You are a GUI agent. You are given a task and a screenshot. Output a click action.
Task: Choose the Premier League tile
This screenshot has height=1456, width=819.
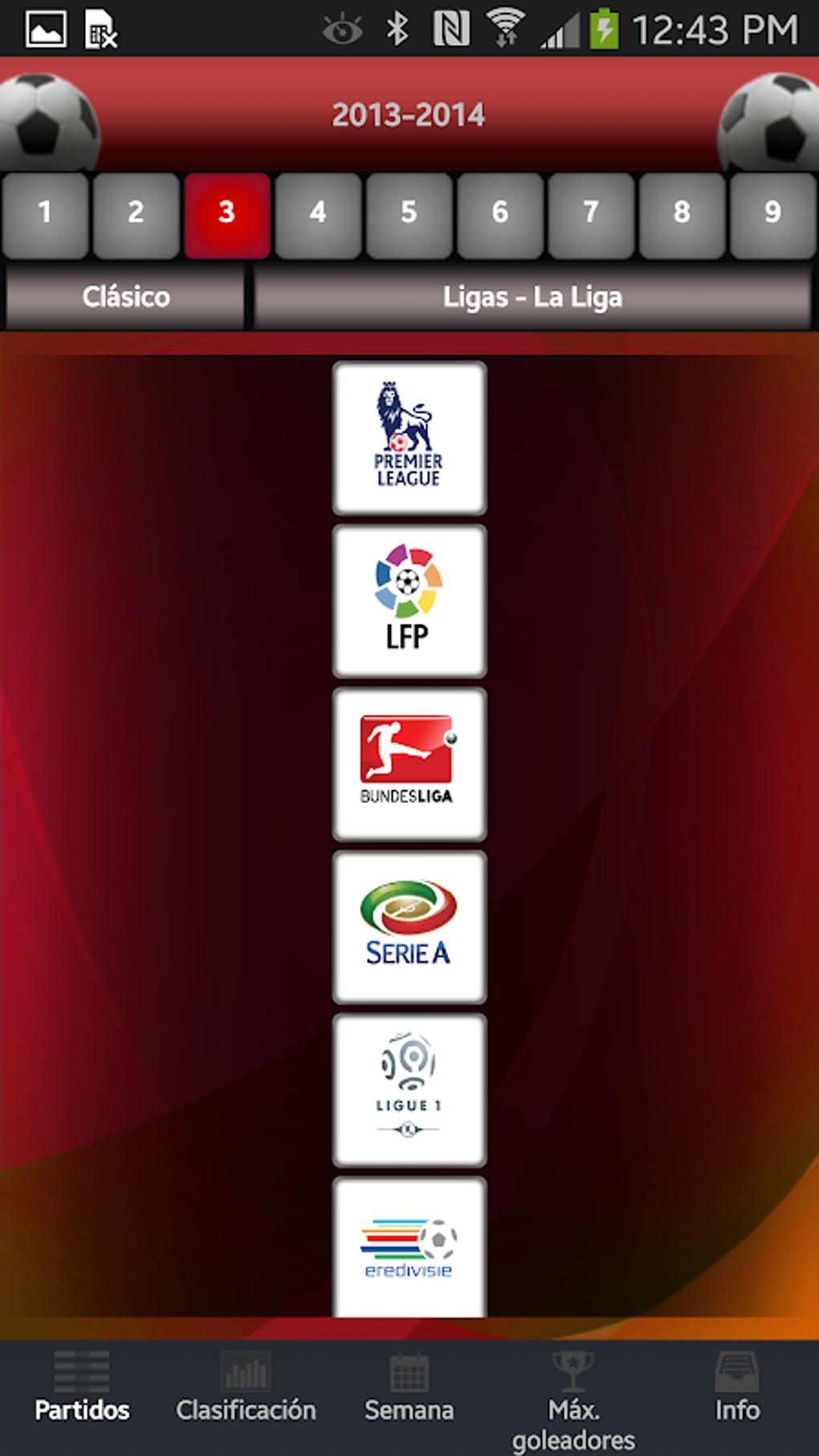click(x=409, y=438)
